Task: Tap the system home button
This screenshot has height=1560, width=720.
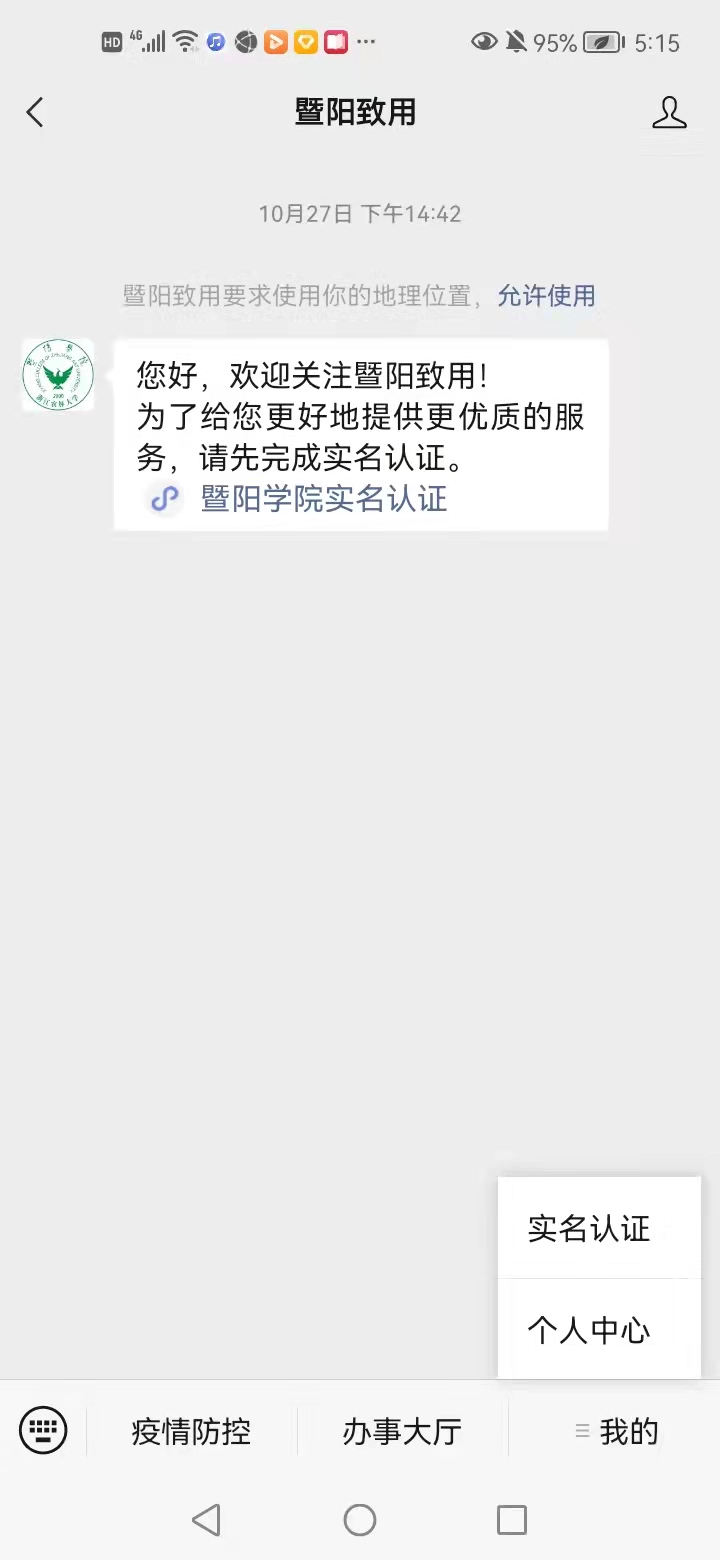Action: (360, 1520)
